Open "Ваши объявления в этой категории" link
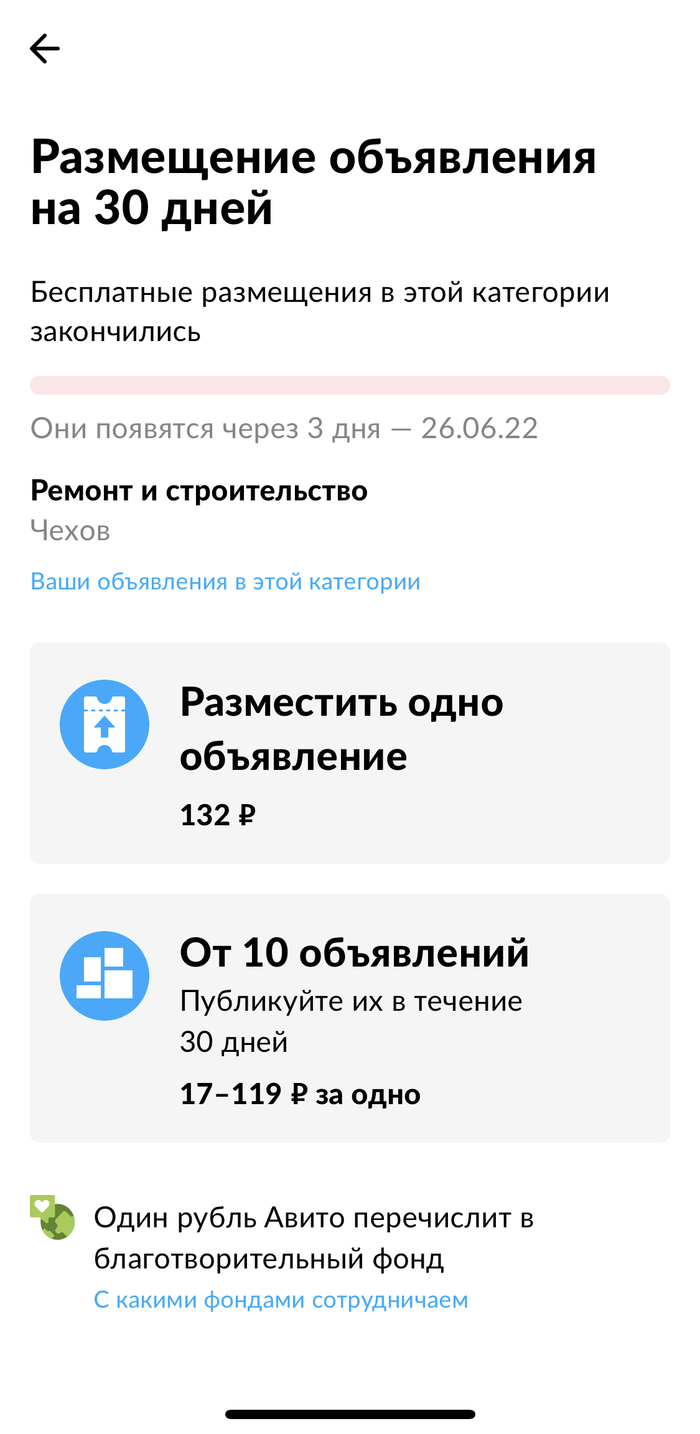The image size is (700, 1434). 225,582
